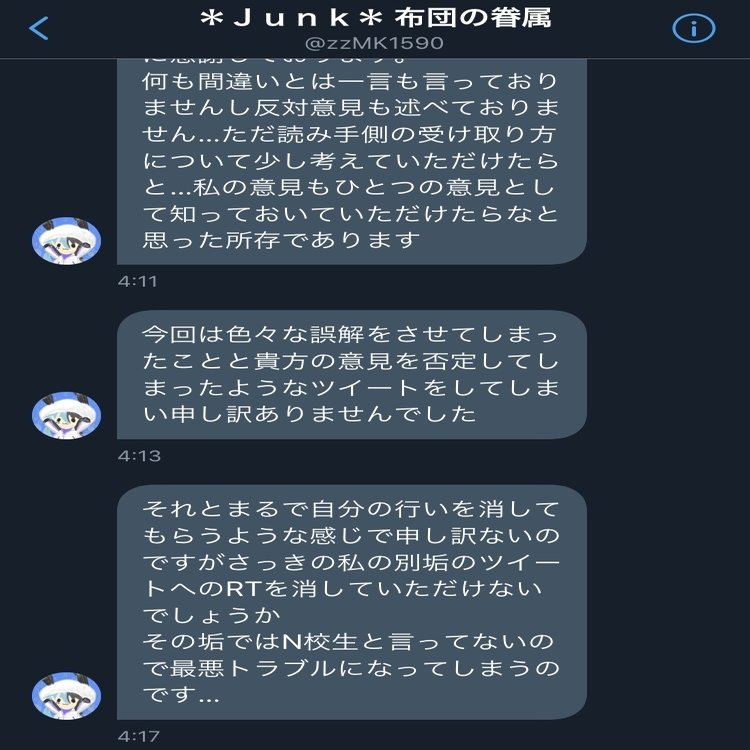Open sender's avatar next to 4:11 message
The width and height of the screenshot is (750, 750).
click(67, 242)
